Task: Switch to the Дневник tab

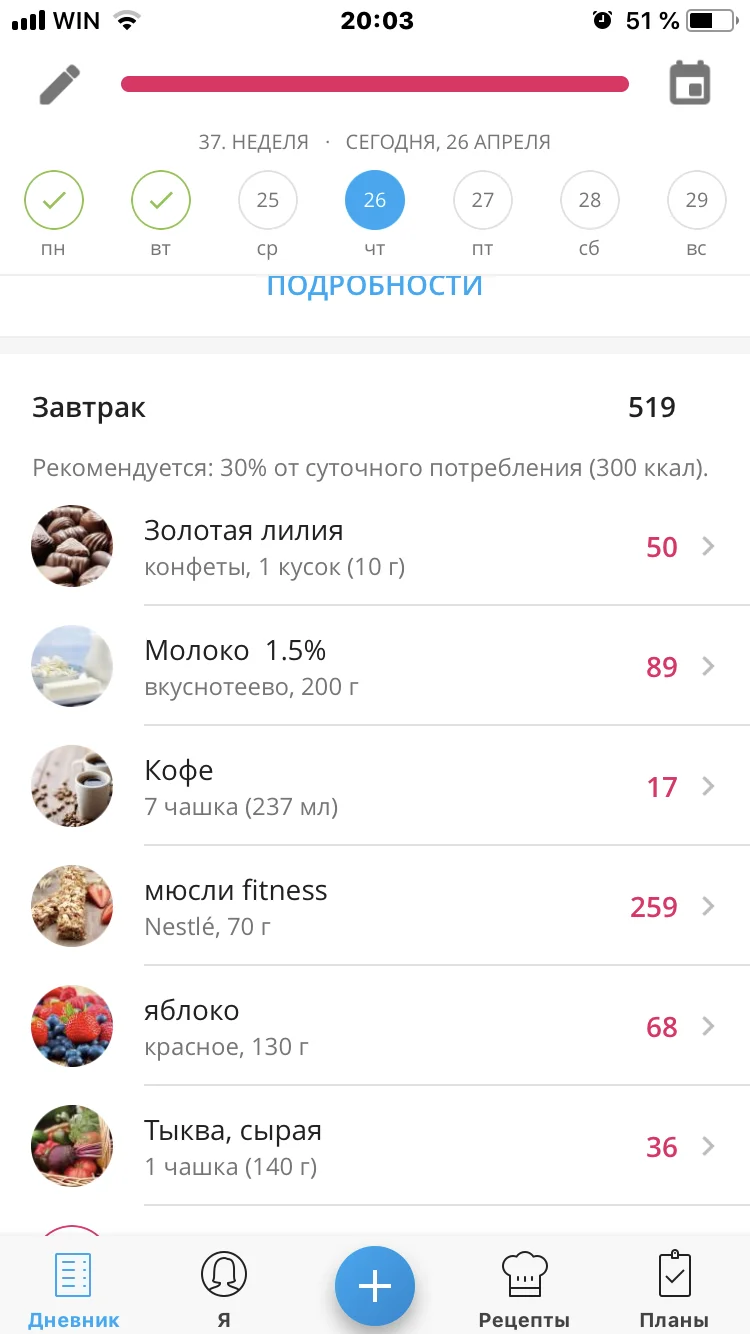Action: [73, 1290]
